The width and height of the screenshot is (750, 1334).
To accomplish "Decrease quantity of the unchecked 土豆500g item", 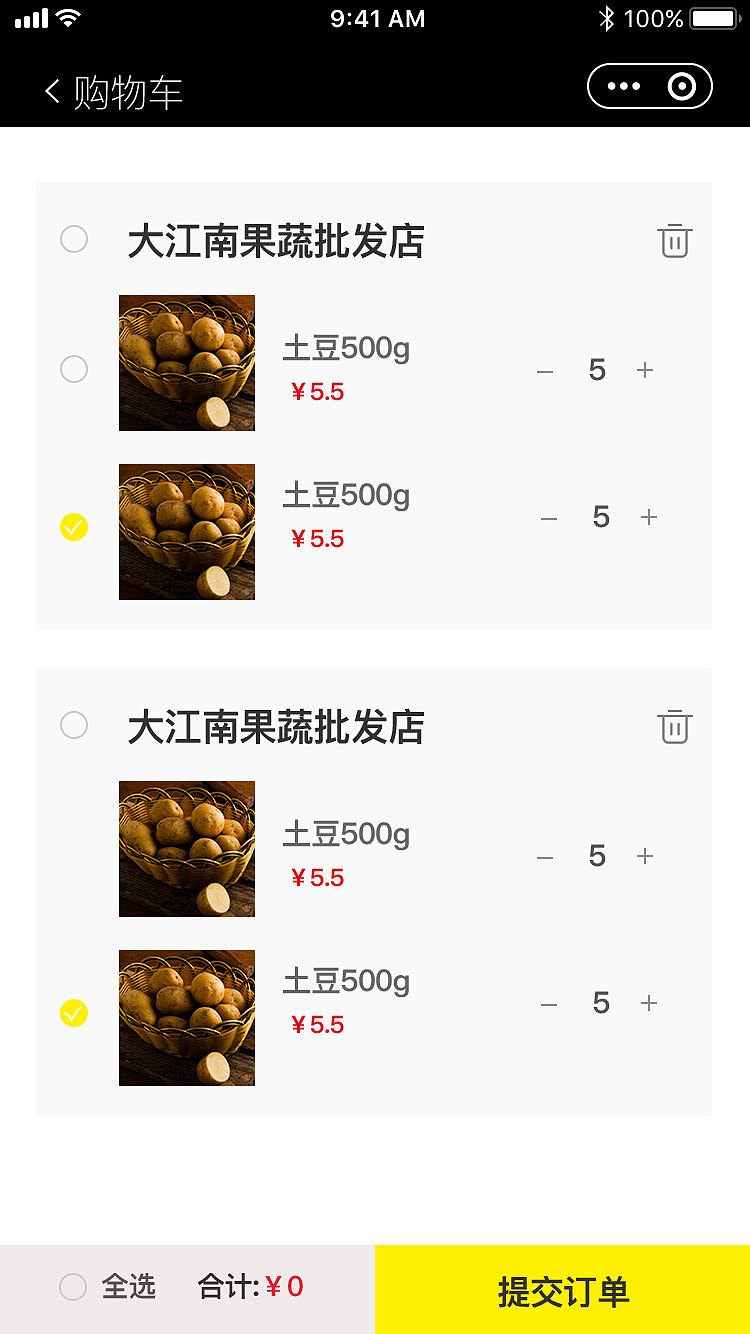I will point(545,372).
